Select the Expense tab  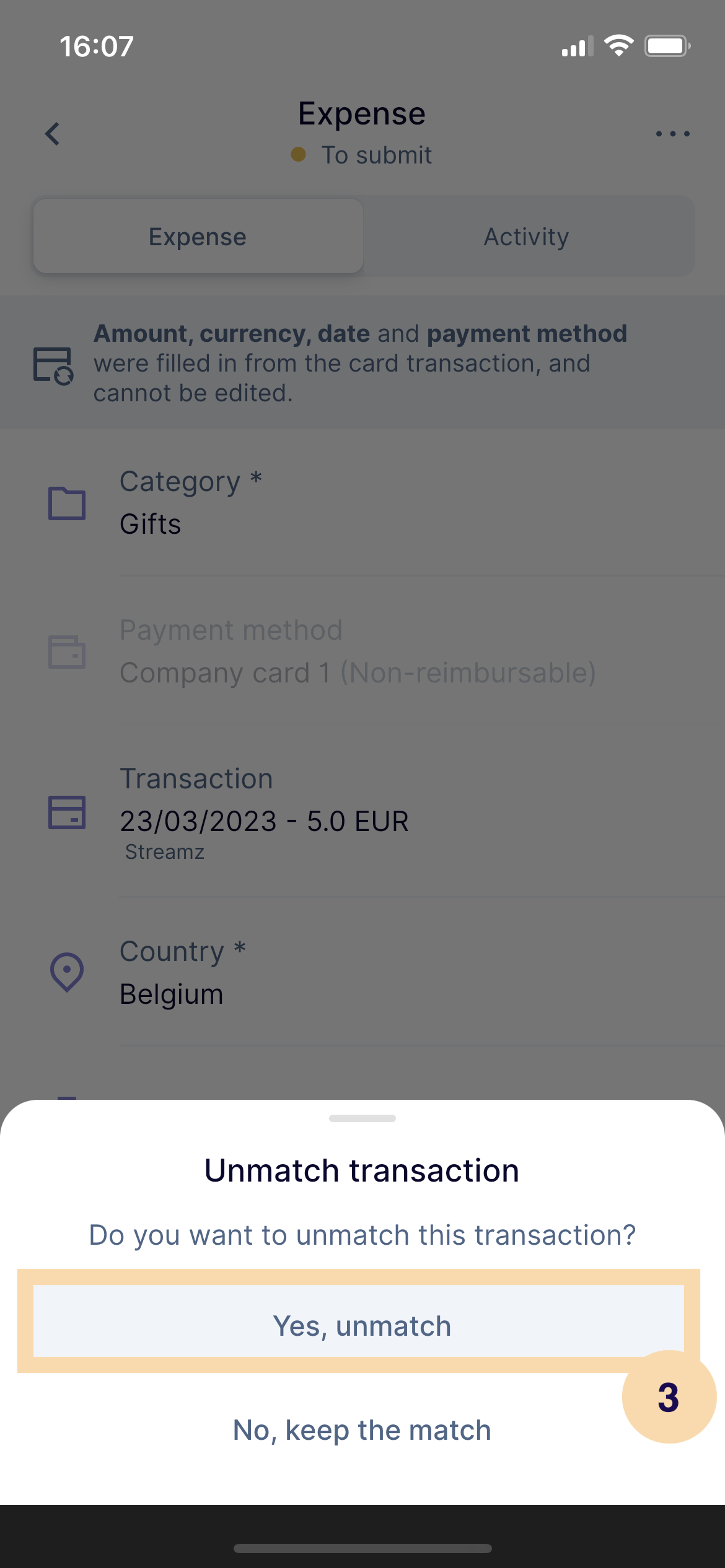198,237
